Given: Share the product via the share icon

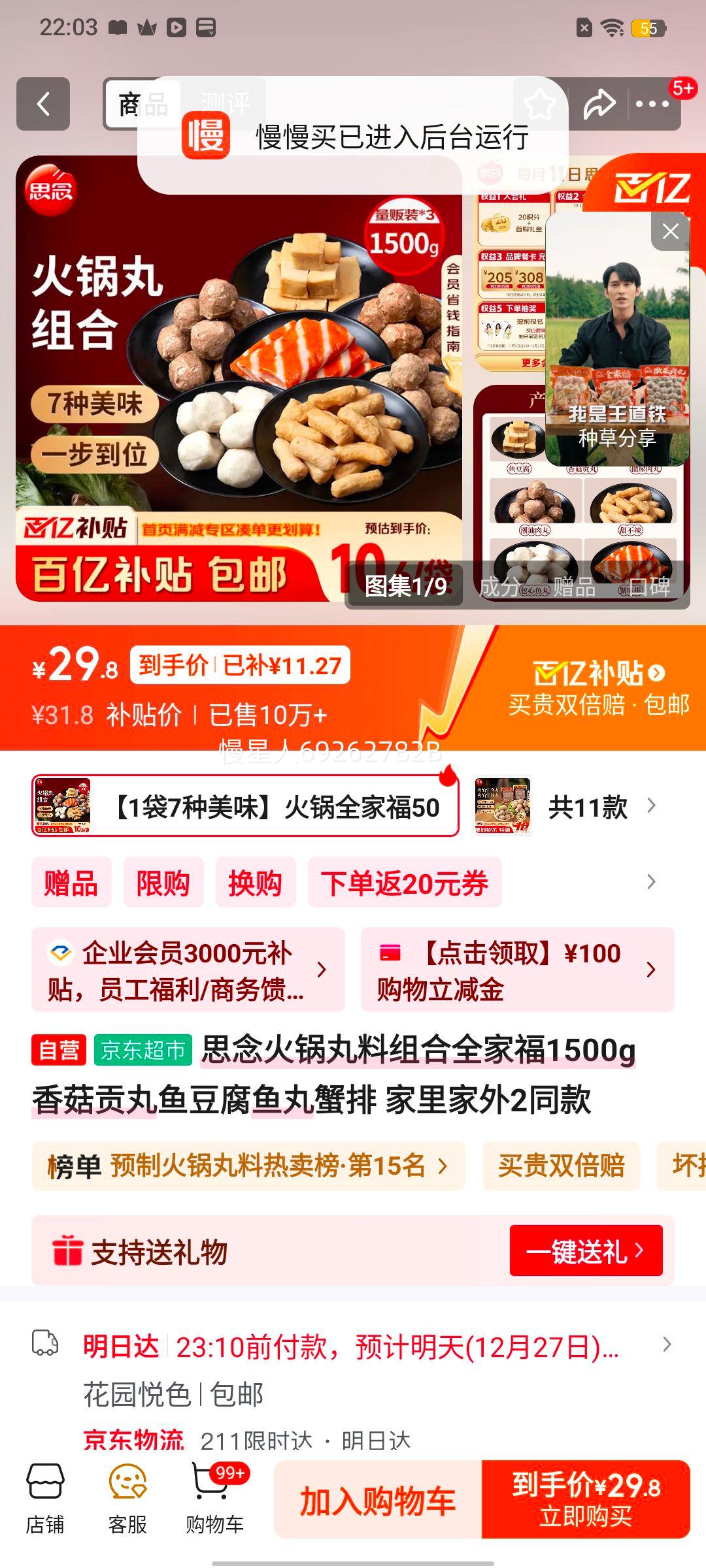Looking at the screenshot, I should click(x=599, y=103).
